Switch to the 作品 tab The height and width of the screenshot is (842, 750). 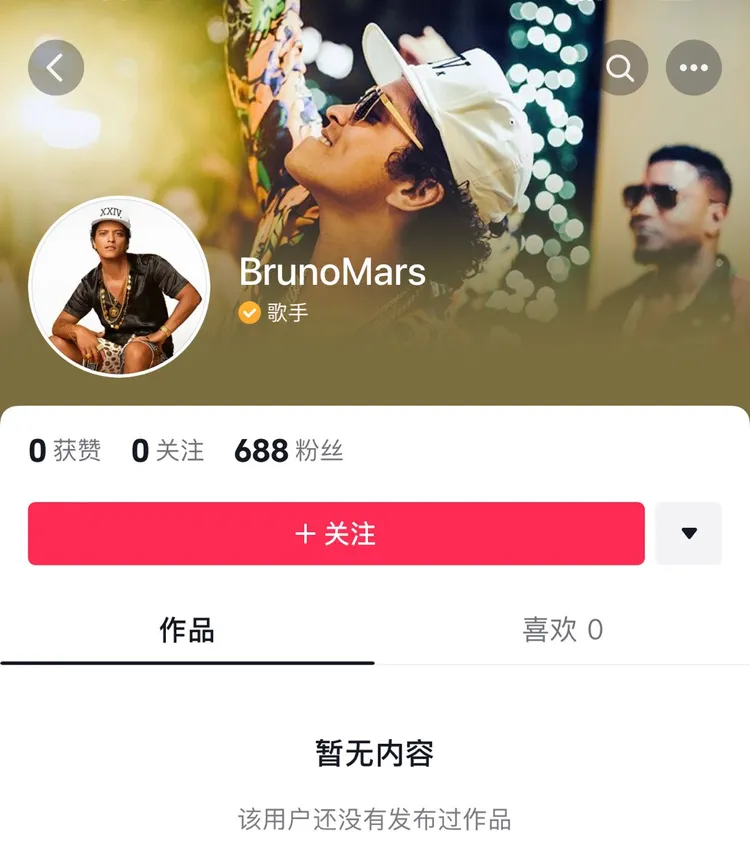pos(186,631)
